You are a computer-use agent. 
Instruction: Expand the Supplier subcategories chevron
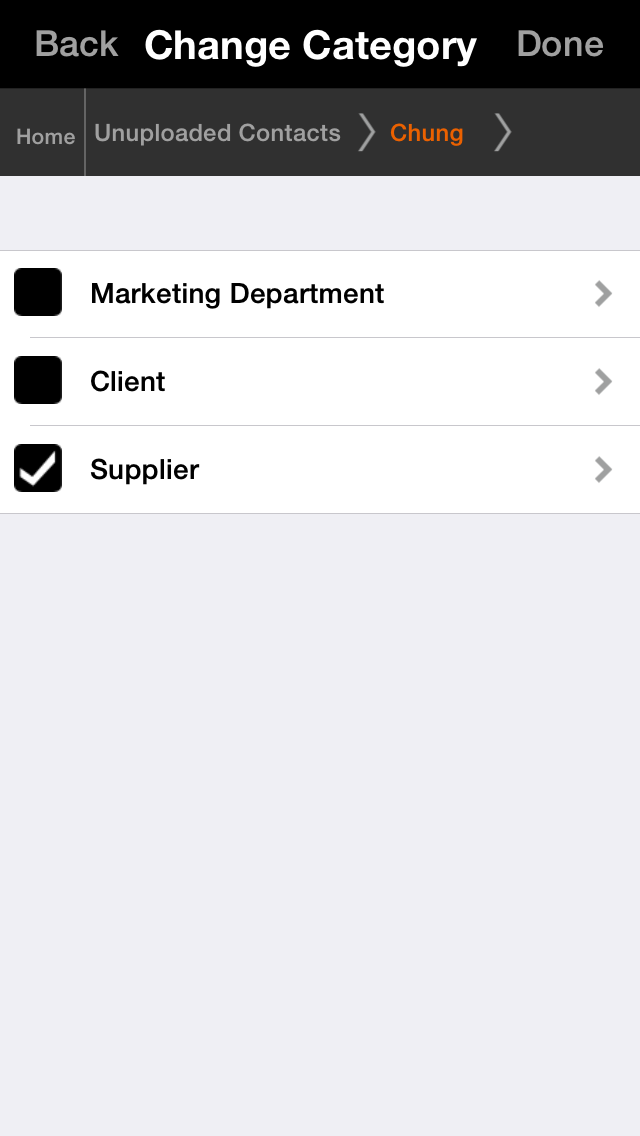pyautogui.click(x=603, y=469)
